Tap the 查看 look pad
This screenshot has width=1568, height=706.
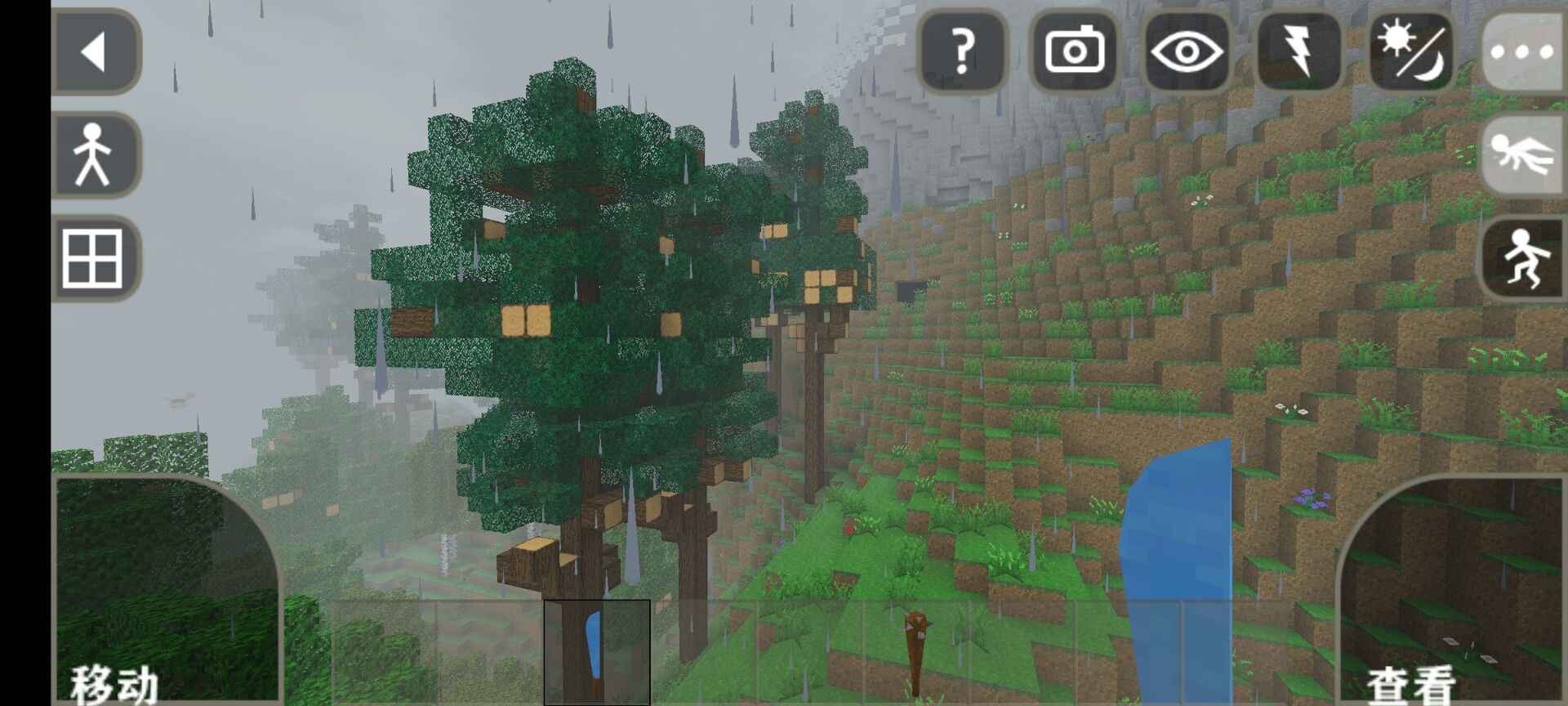(1451, 590)
